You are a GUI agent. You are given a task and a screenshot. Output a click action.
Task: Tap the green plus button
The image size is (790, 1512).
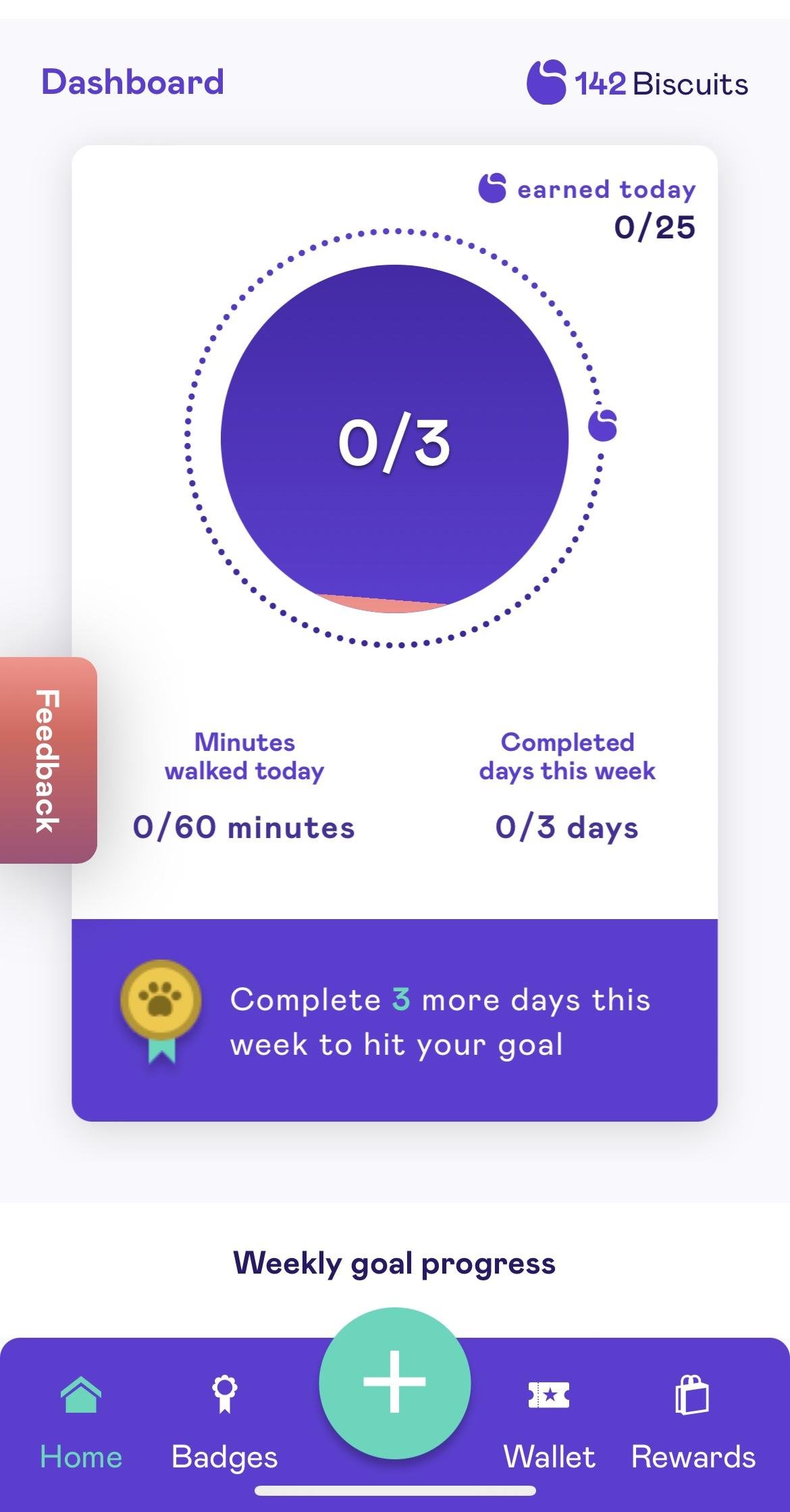(394, 1382)
